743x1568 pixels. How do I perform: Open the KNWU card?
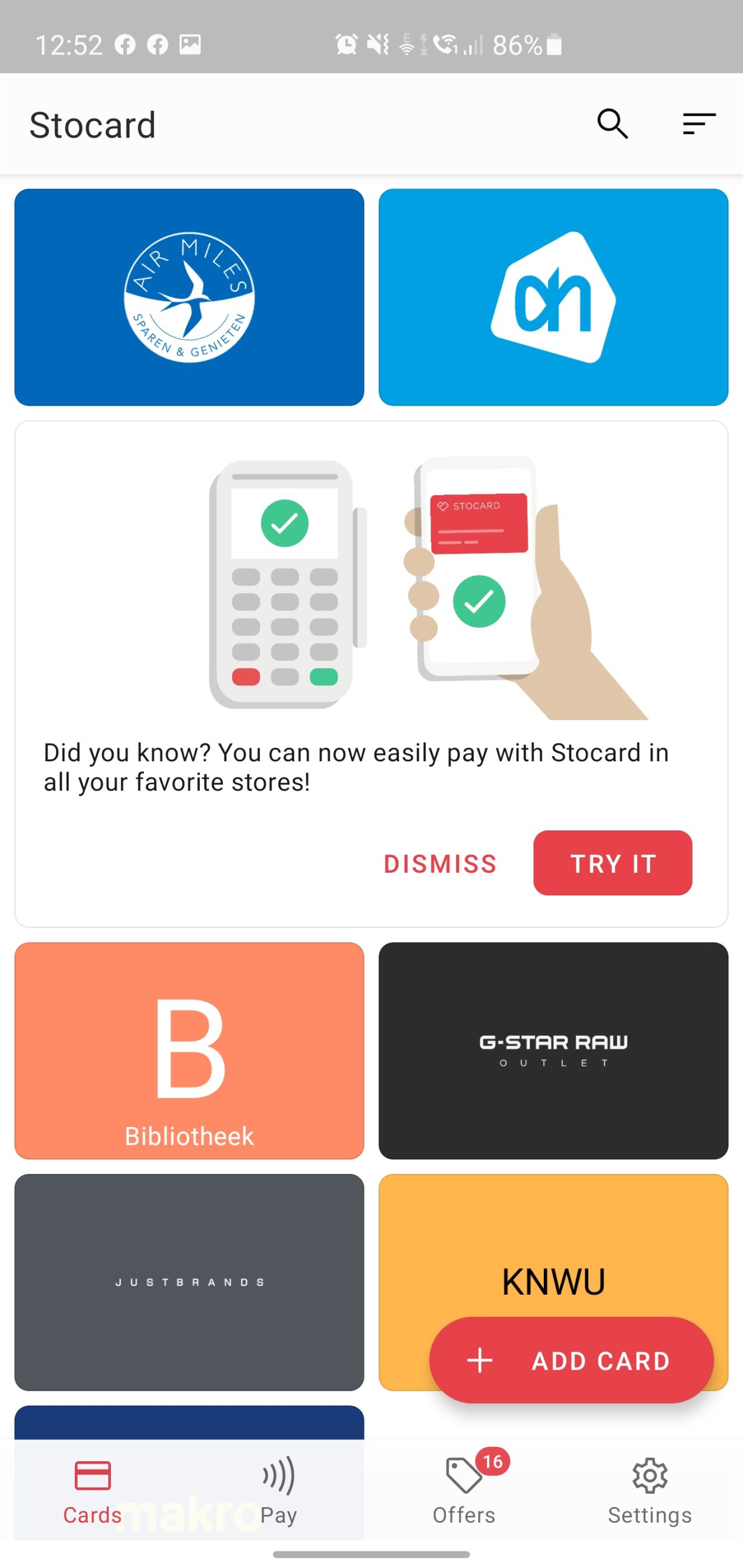[553, 1254]
